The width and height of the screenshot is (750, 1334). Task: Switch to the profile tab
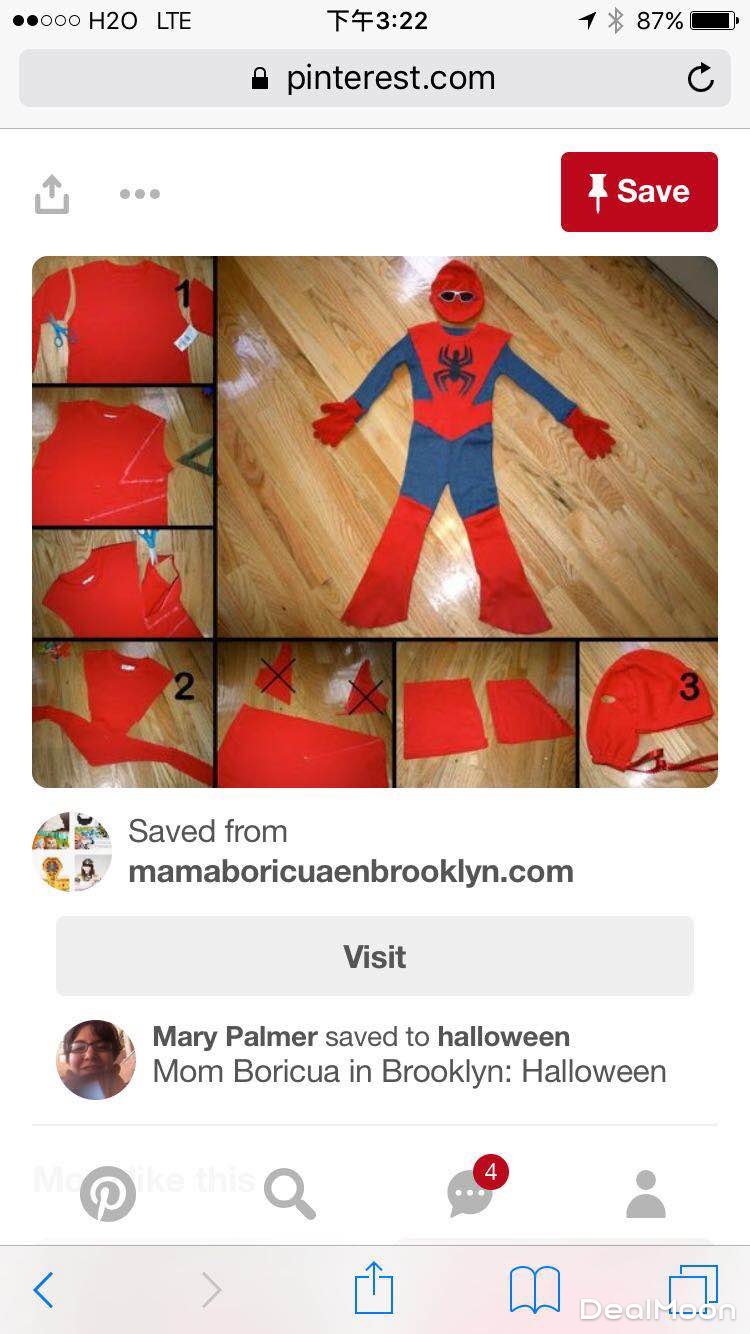click(645, 1193)
